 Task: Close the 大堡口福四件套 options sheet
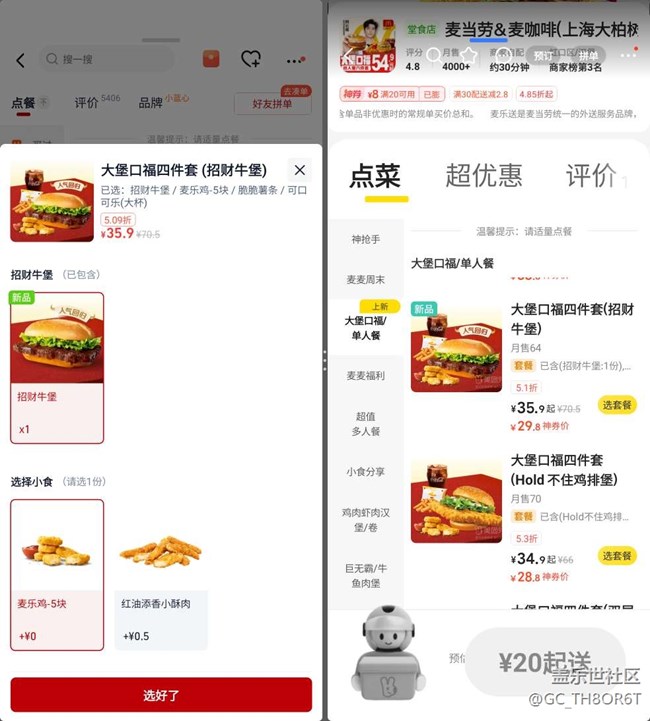[300, 170]
